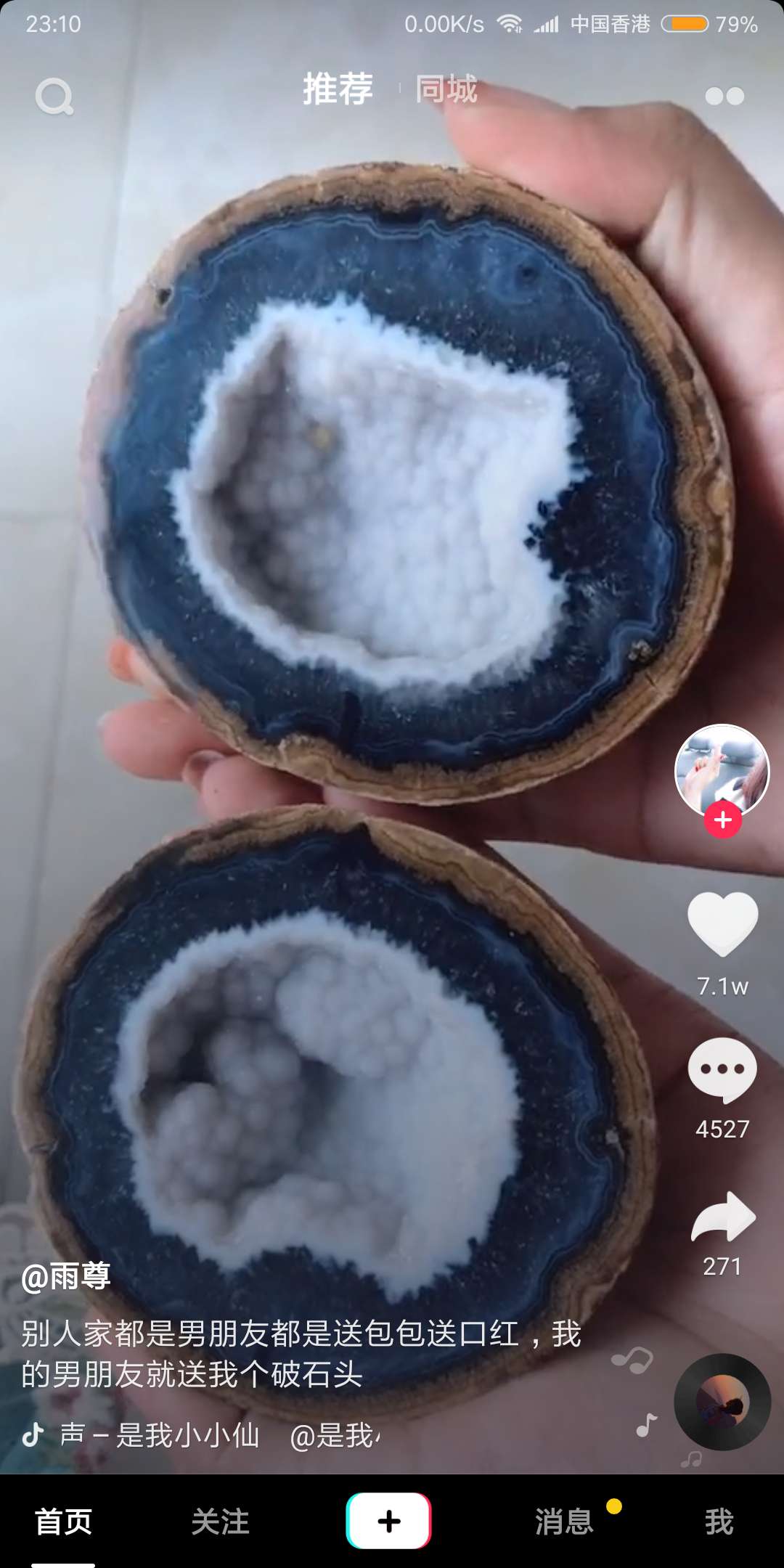Like this video with the heart
The height and width of the screenshot is (1568, 784).
pos(722,924)
